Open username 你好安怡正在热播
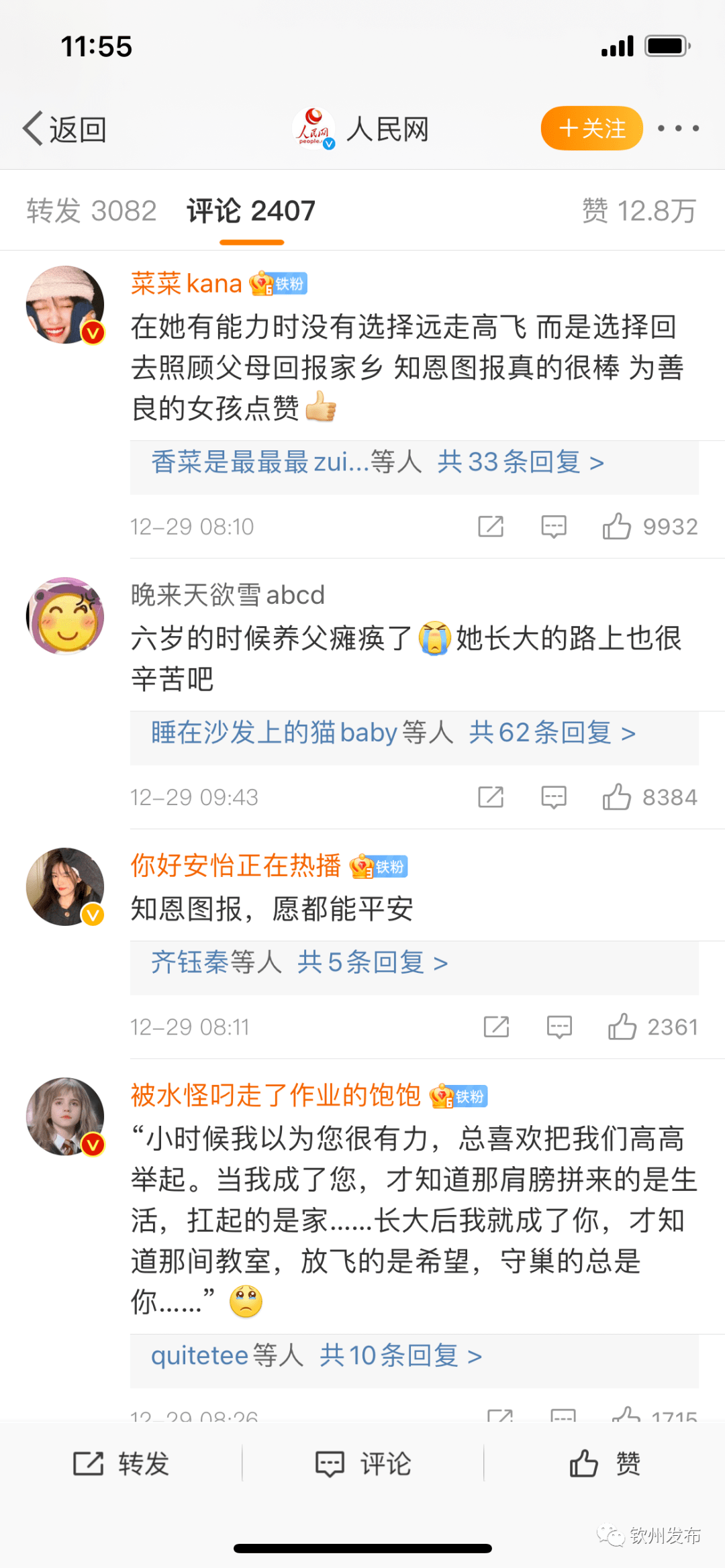 pos(236,866)
